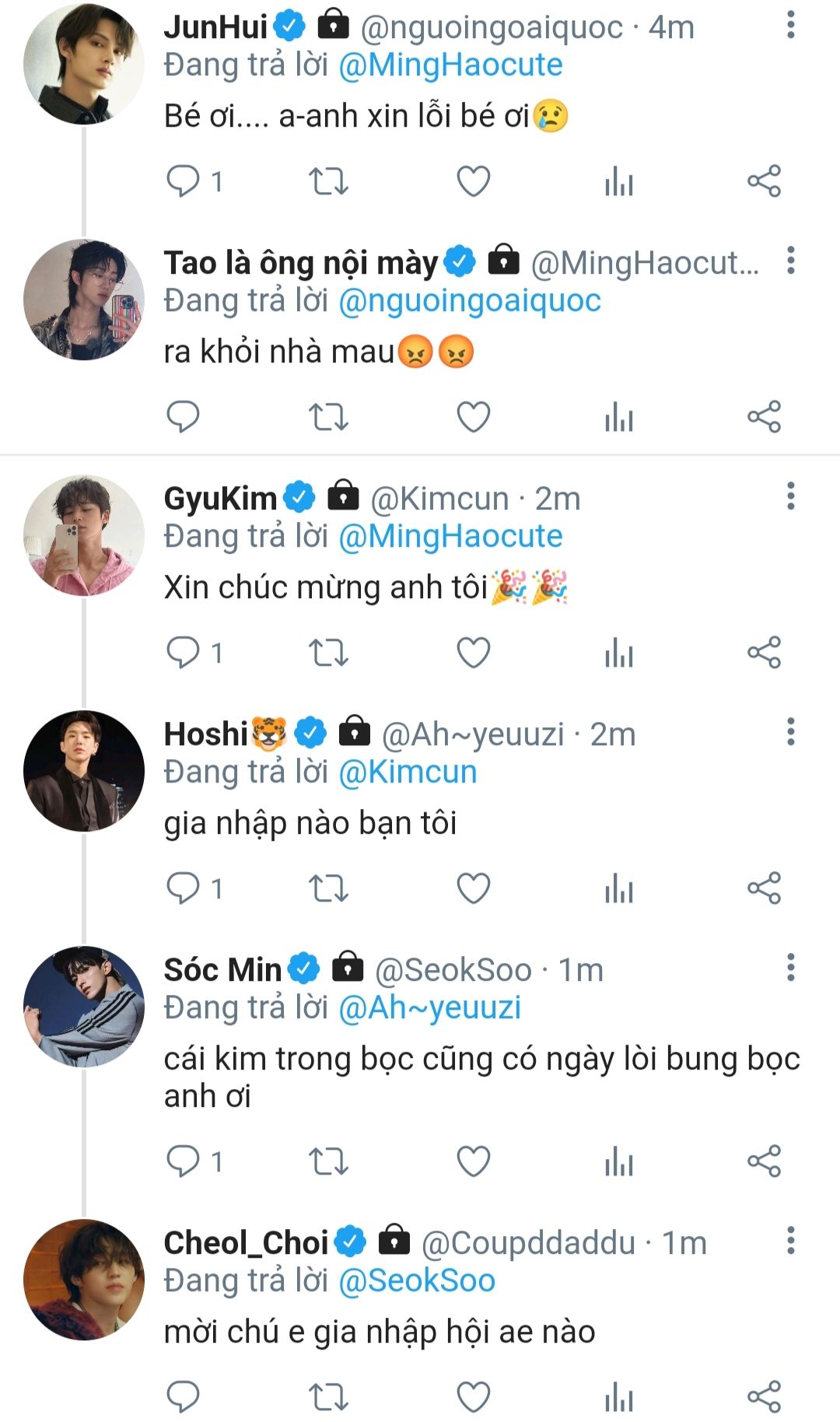Retweet Sóc Min's tweet
This screenshot has height=1422, width=840.
pos(328,1162)
